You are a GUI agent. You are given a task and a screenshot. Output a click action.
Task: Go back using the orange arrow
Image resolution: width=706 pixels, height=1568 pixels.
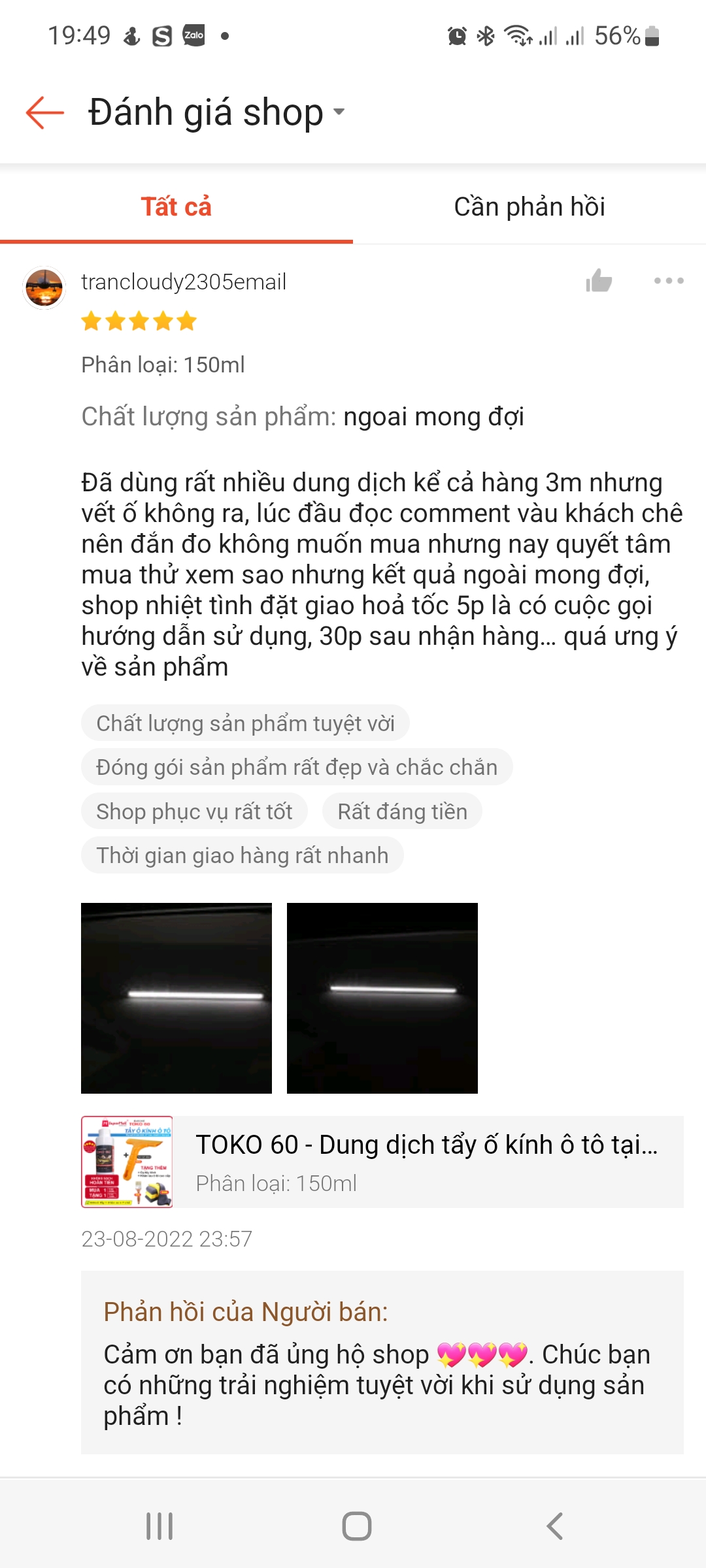[44, 112]
